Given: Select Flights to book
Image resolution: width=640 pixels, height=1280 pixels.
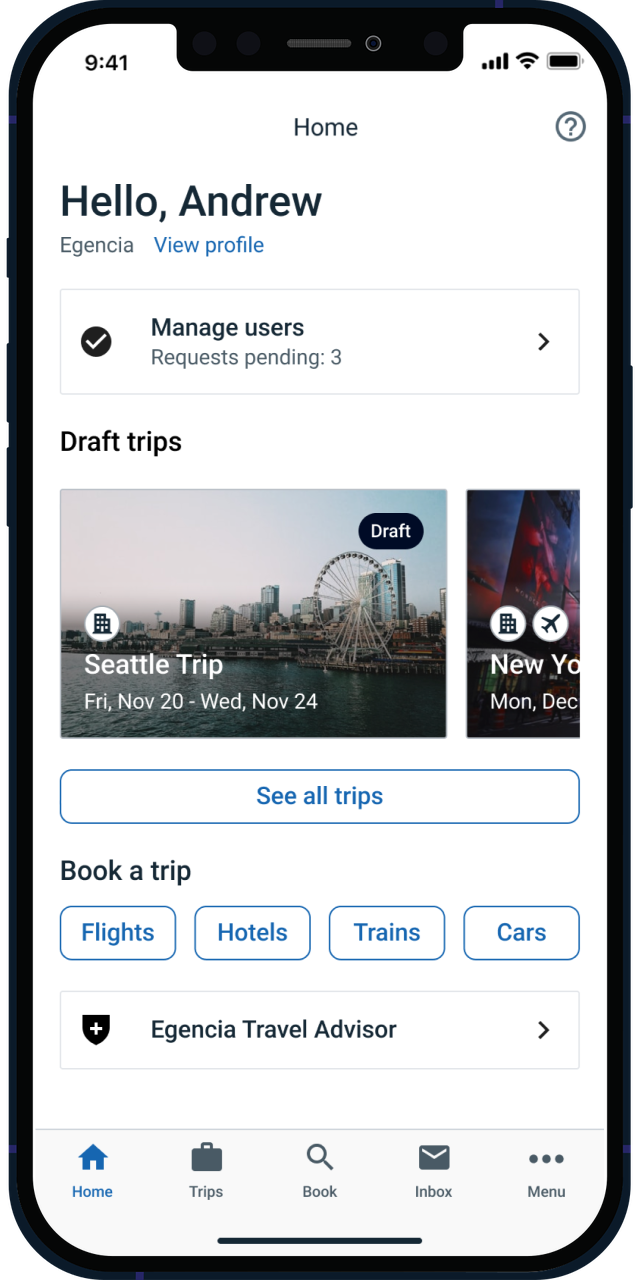Looking at the screenshot, I should tap(118, 933).
